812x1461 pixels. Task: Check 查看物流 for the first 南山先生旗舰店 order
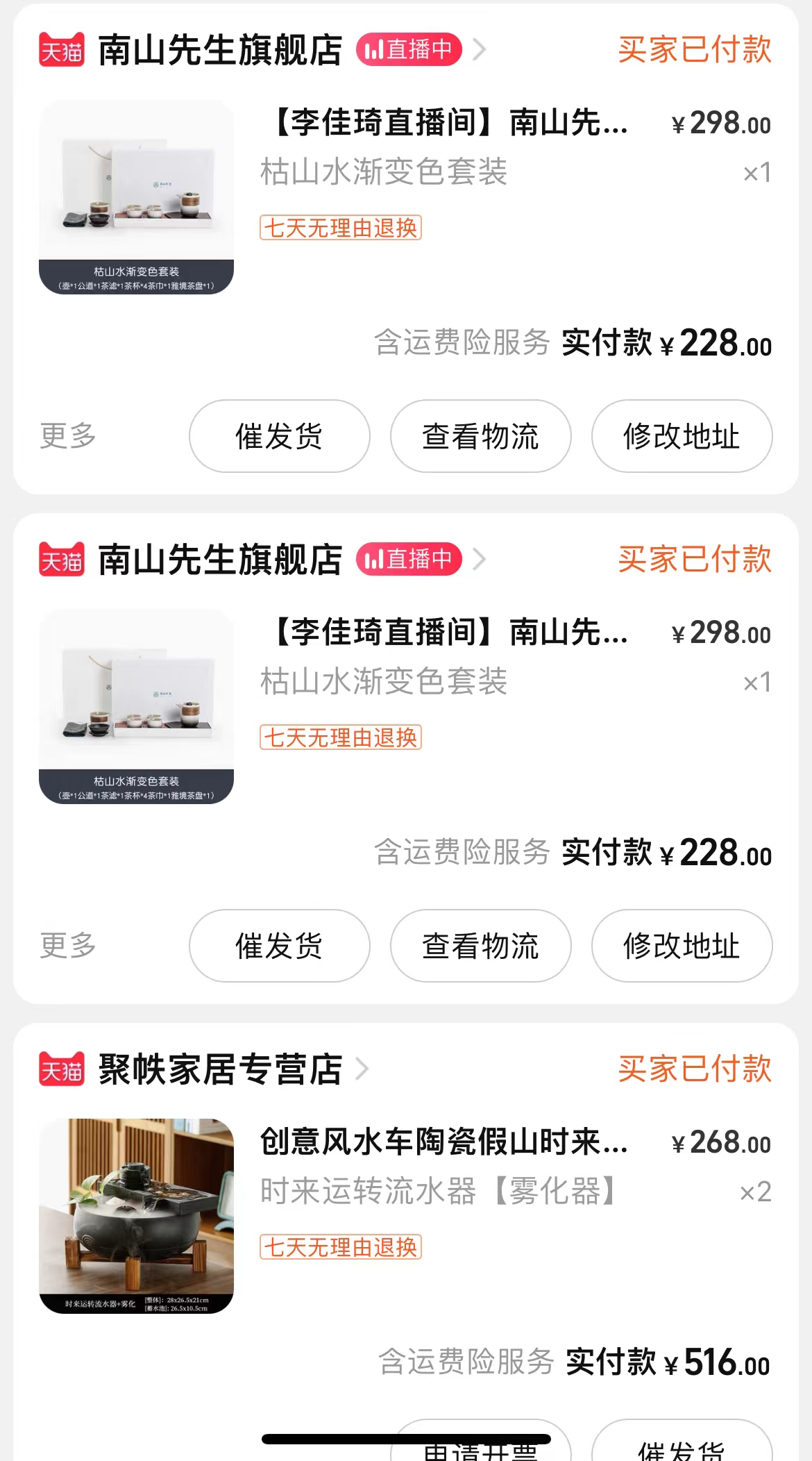tap(480, 436)
